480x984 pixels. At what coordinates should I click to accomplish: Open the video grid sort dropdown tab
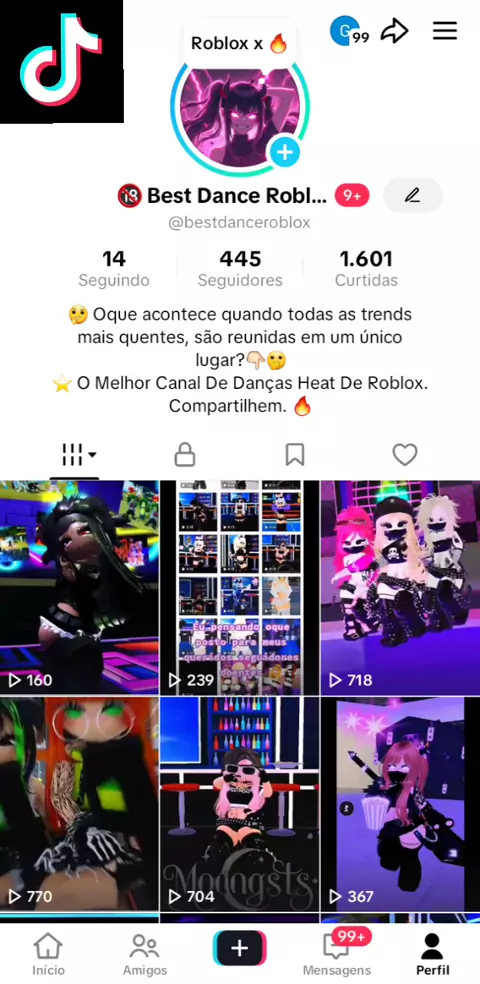79,455
